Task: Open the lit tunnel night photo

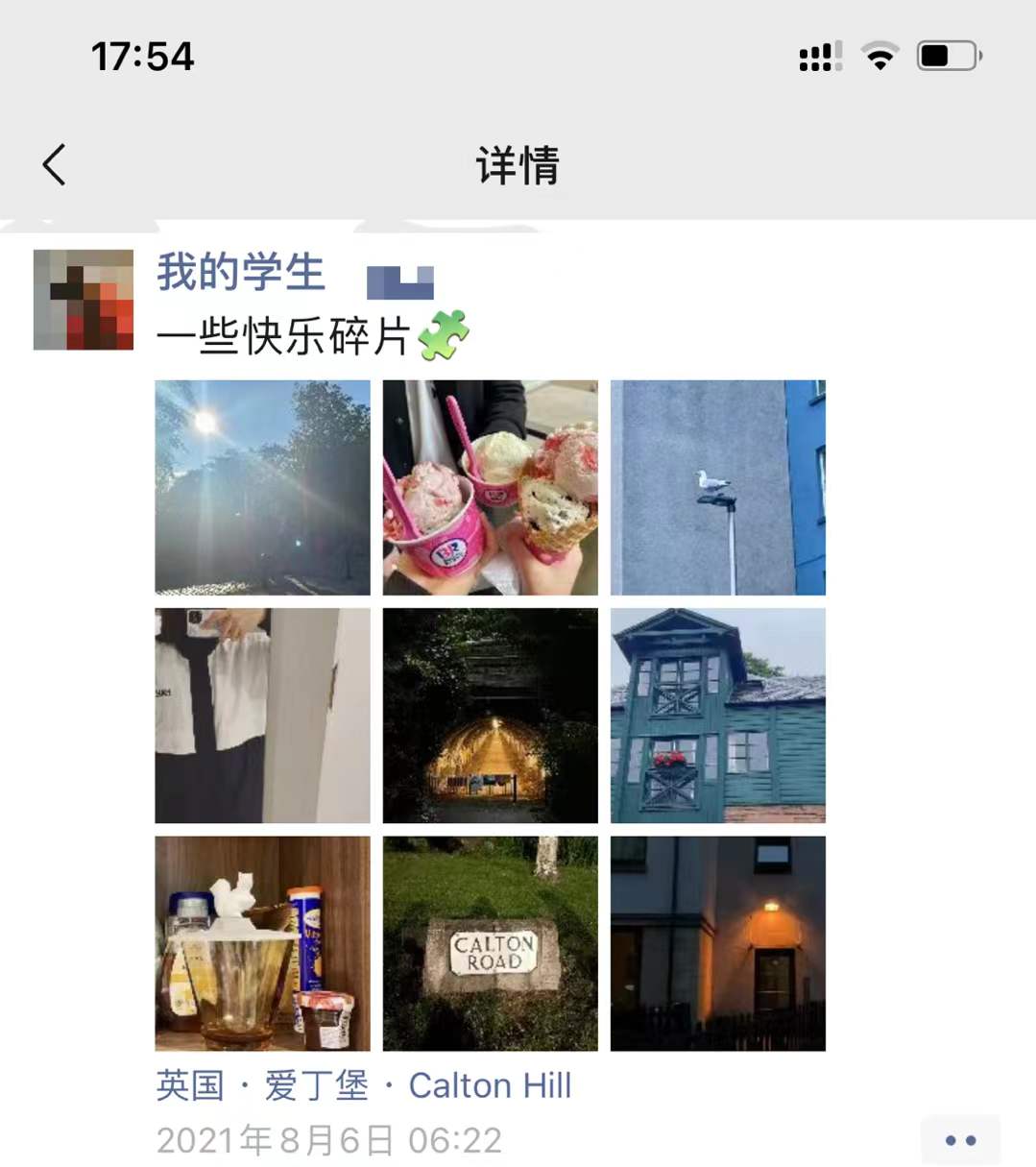Action: click(x=490, y=715)
